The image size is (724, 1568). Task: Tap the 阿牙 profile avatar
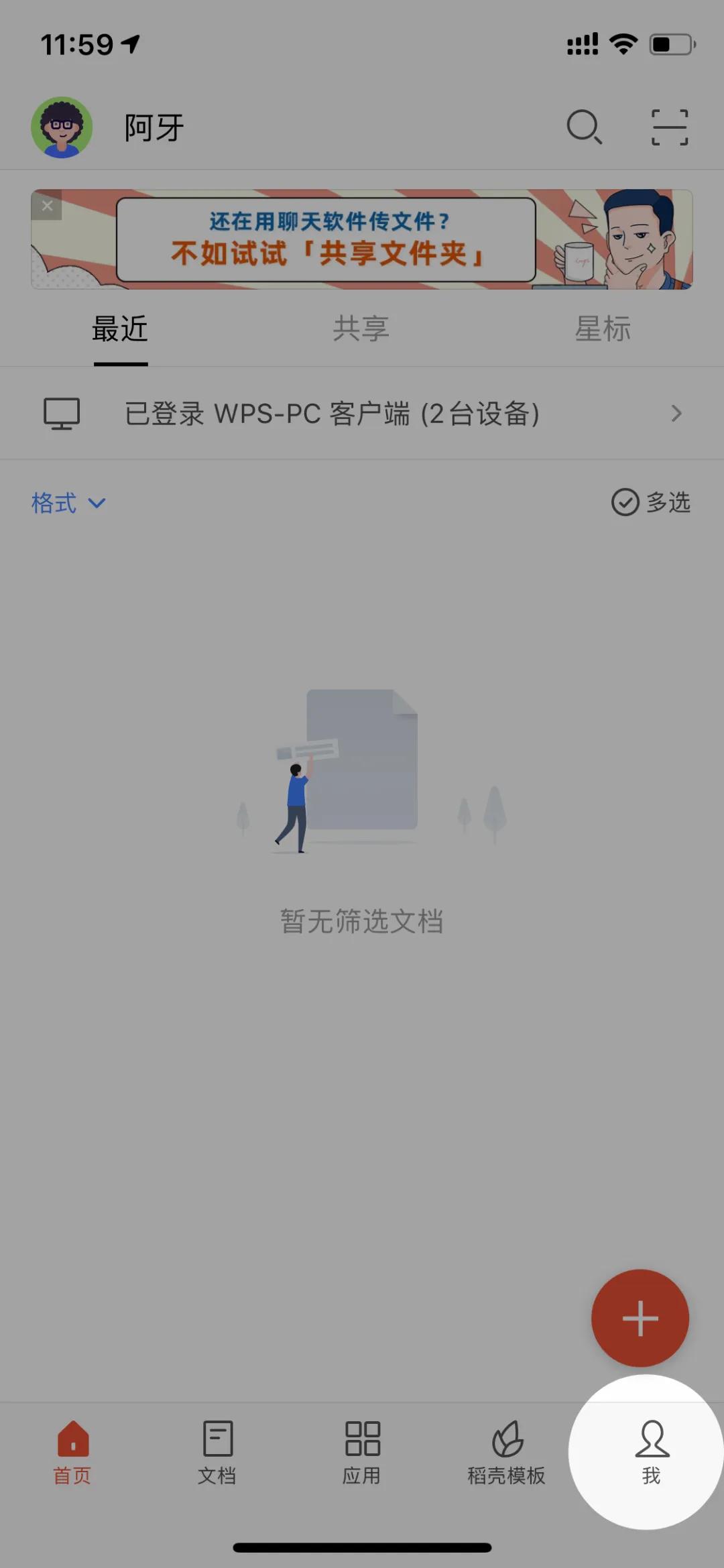(x=63, y=127)
